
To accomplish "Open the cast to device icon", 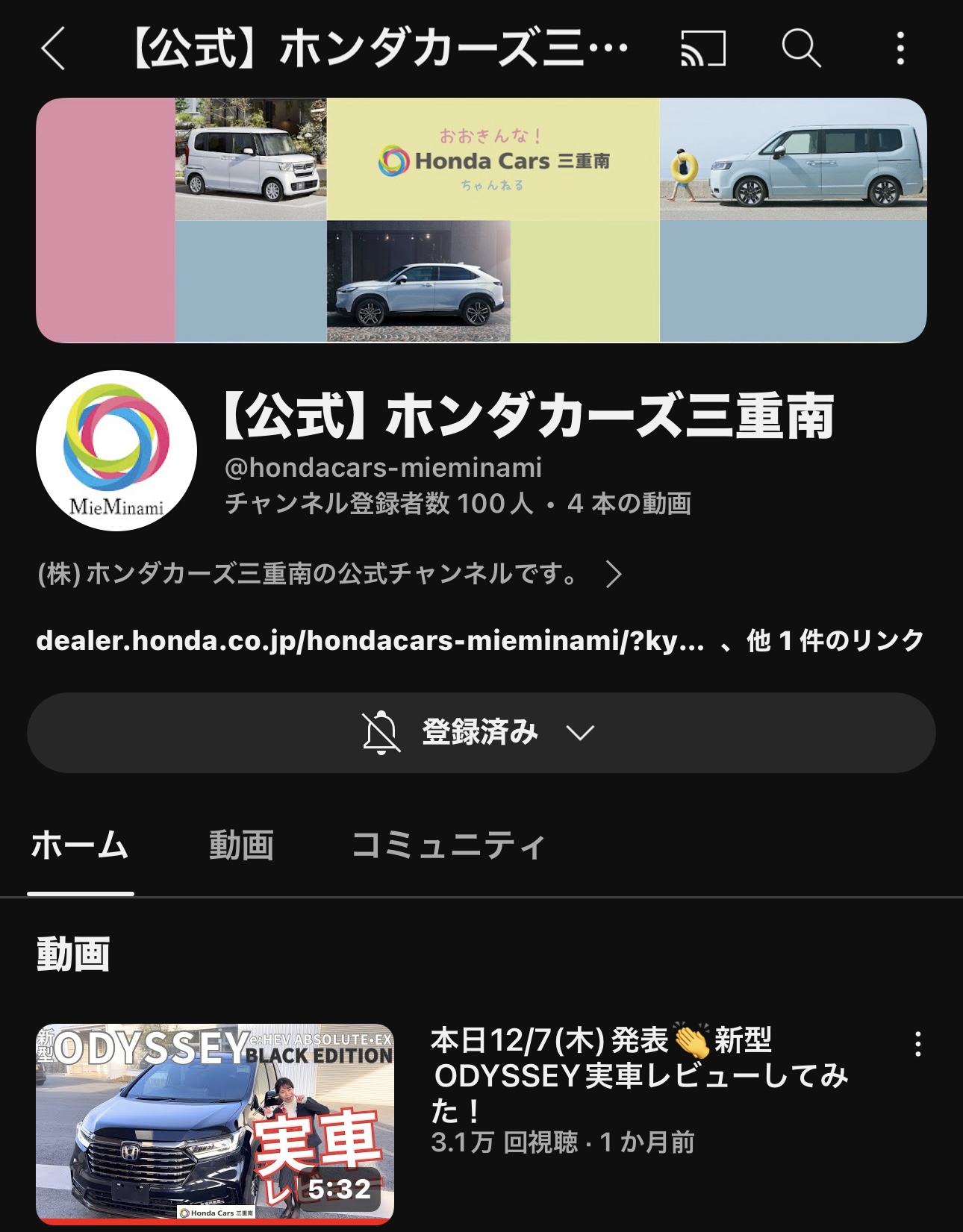I will coord(702,49).
